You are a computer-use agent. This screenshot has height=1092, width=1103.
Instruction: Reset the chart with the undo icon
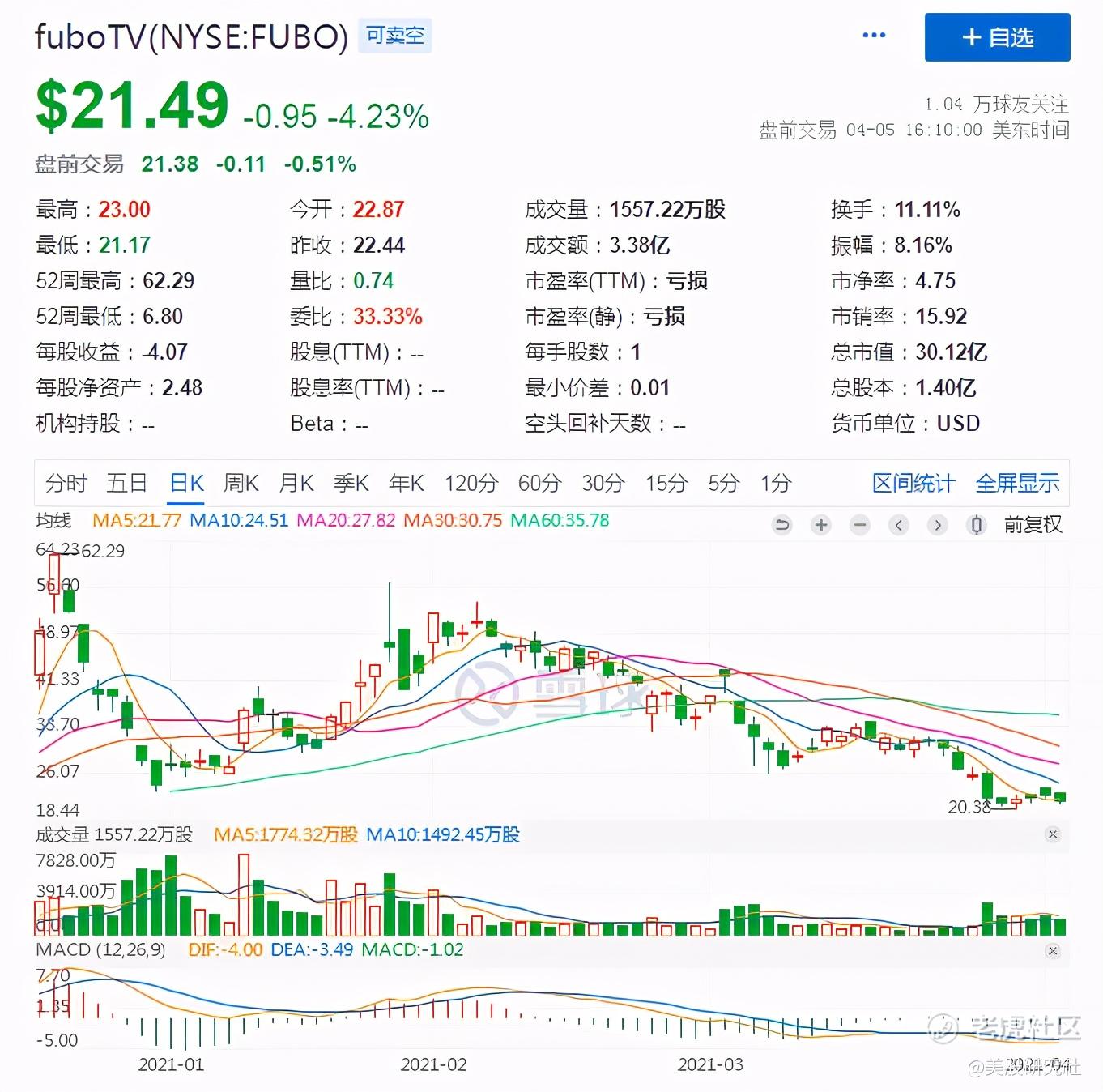tap(782, 525)
